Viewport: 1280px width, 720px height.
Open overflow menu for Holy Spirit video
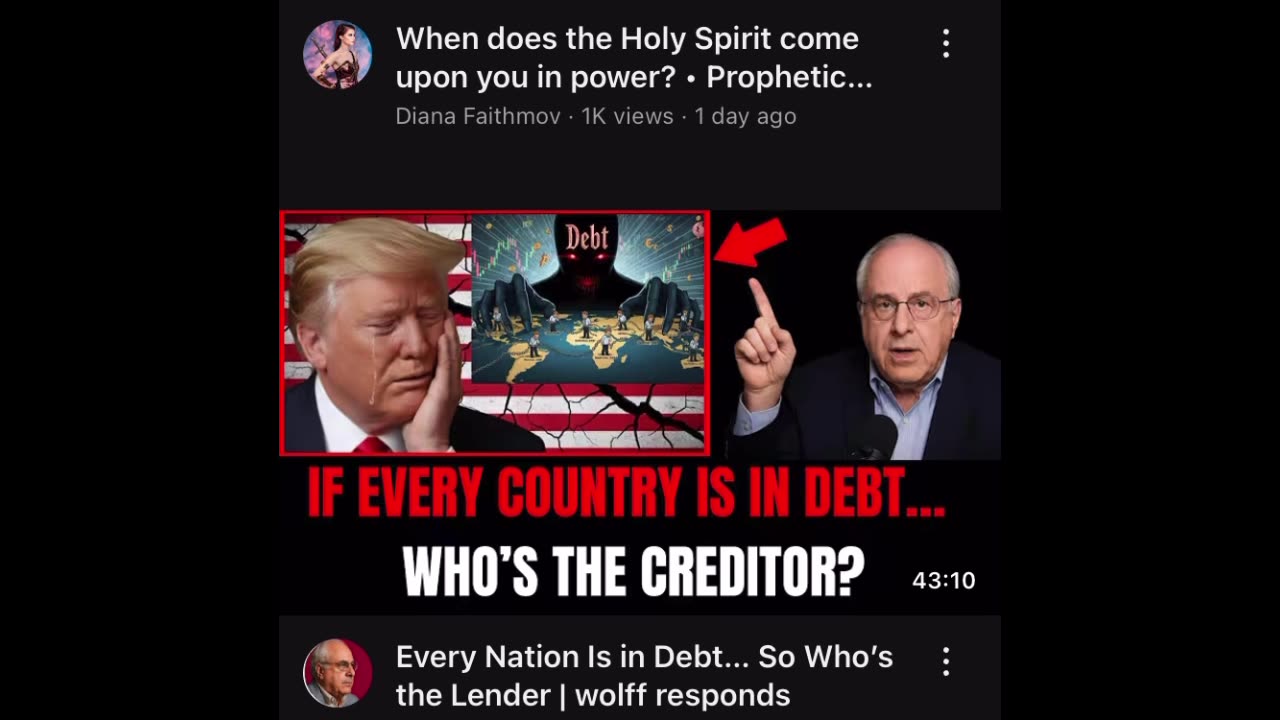point(945,43)
